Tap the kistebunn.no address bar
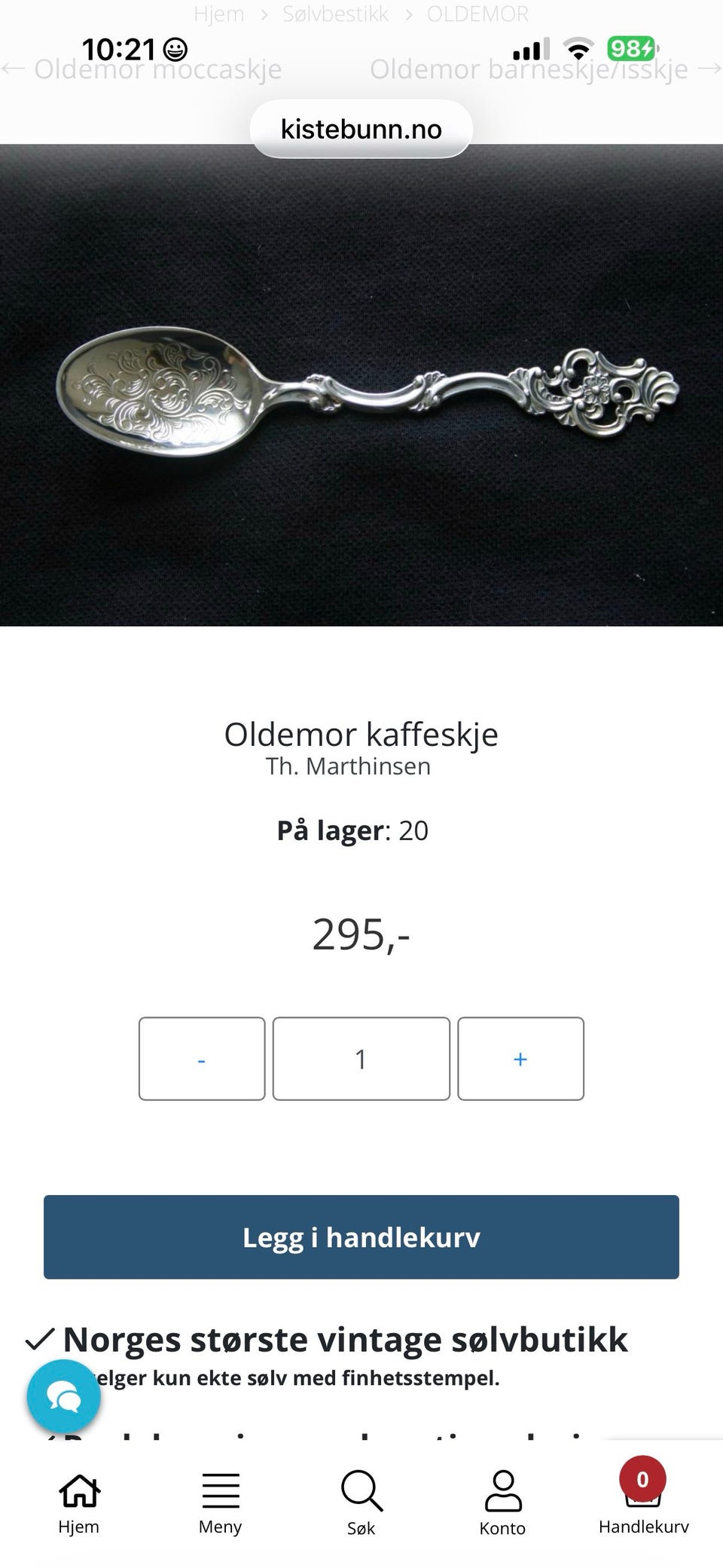This screenshot has height=1568, width=723. pyautogui.click(x=361, y=128)
